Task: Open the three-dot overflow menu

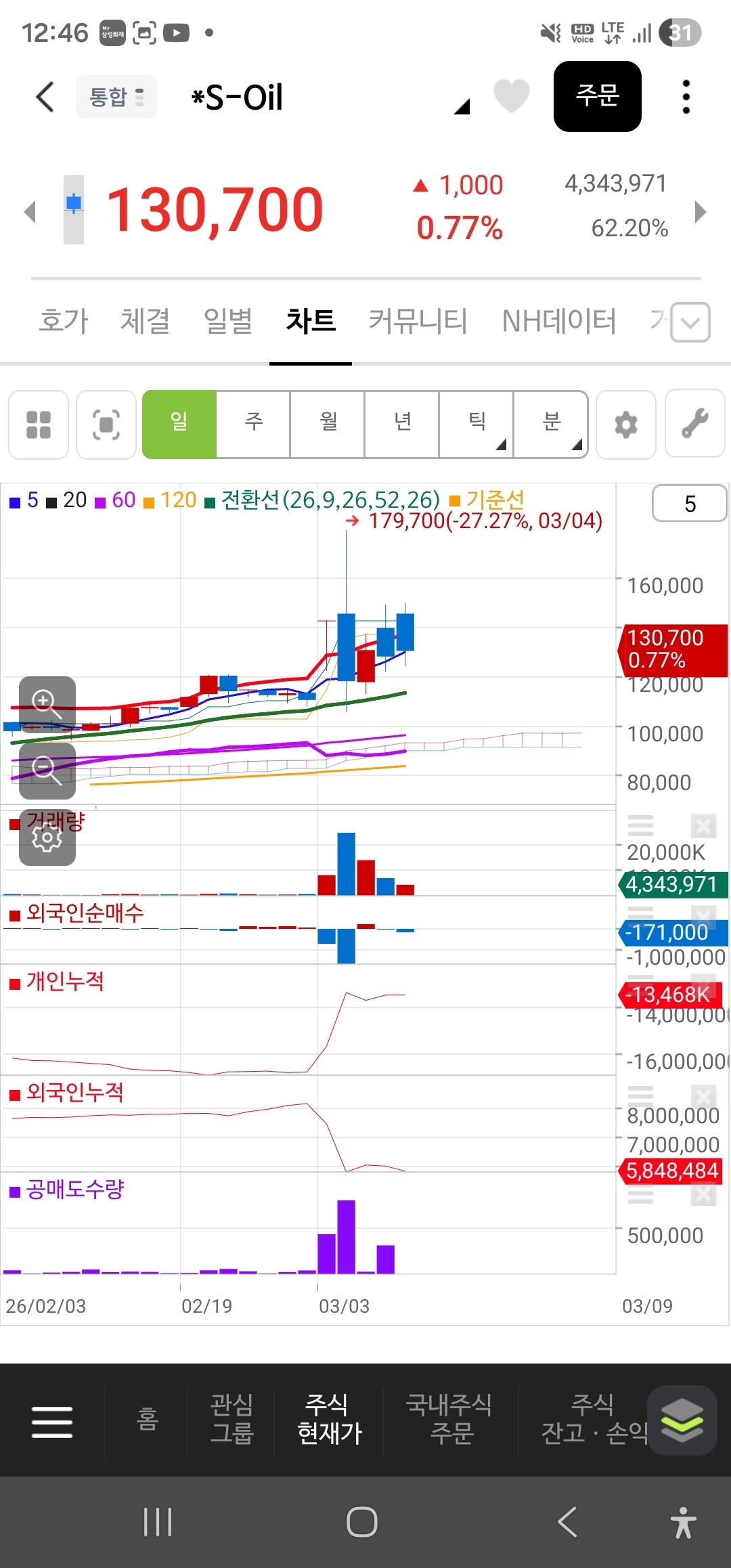Action: (x=686, y=97)
